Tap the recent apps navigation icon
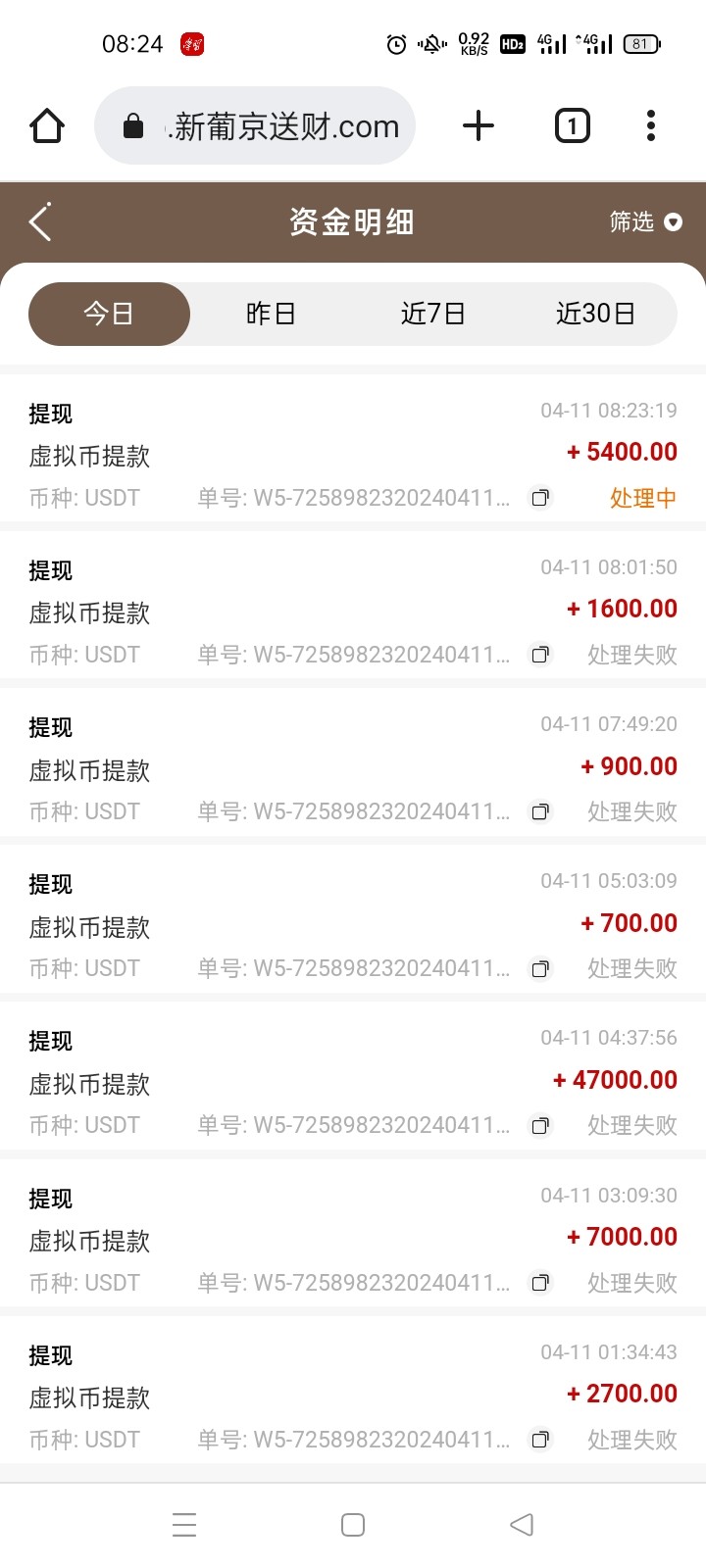 184,1524
